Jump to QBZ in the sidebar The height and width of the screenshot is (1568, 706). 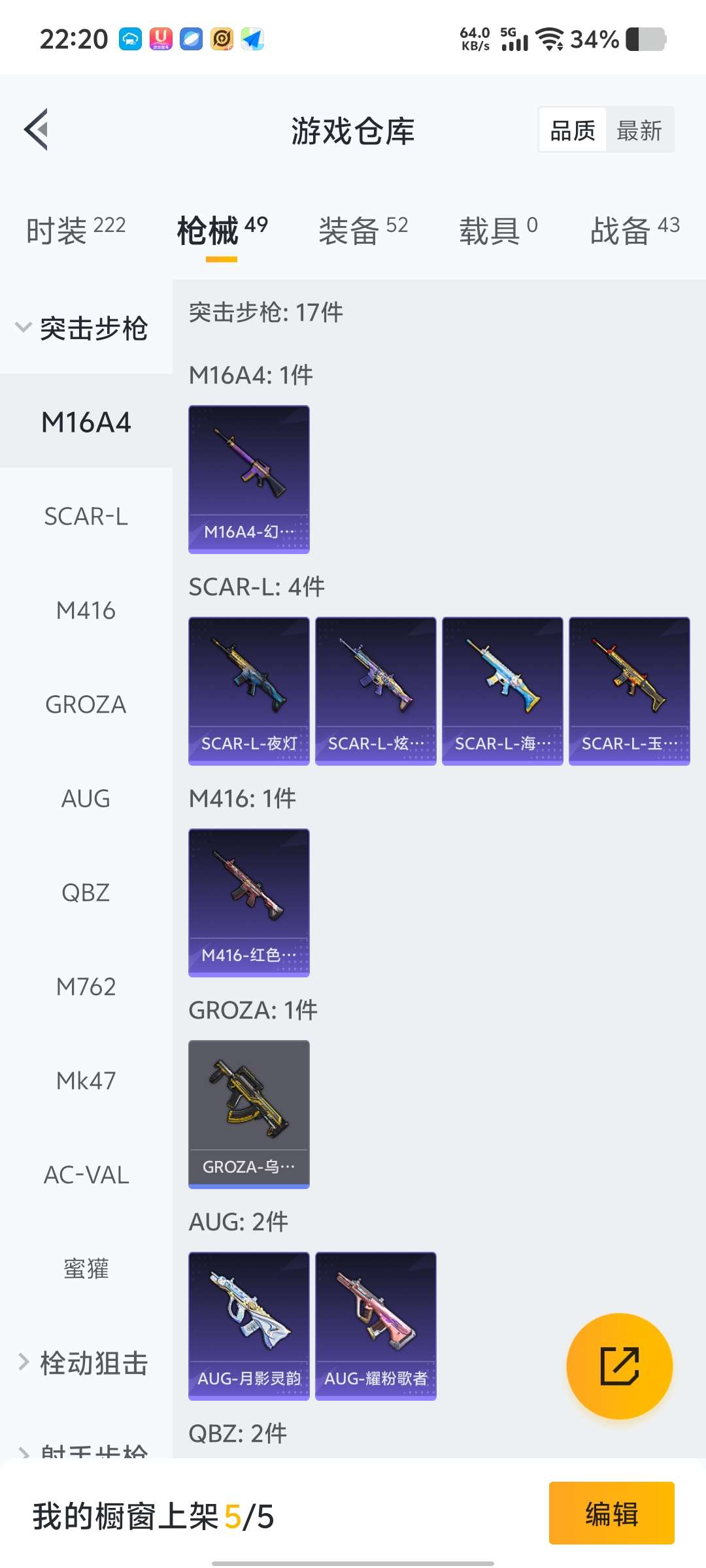point(86,893)
